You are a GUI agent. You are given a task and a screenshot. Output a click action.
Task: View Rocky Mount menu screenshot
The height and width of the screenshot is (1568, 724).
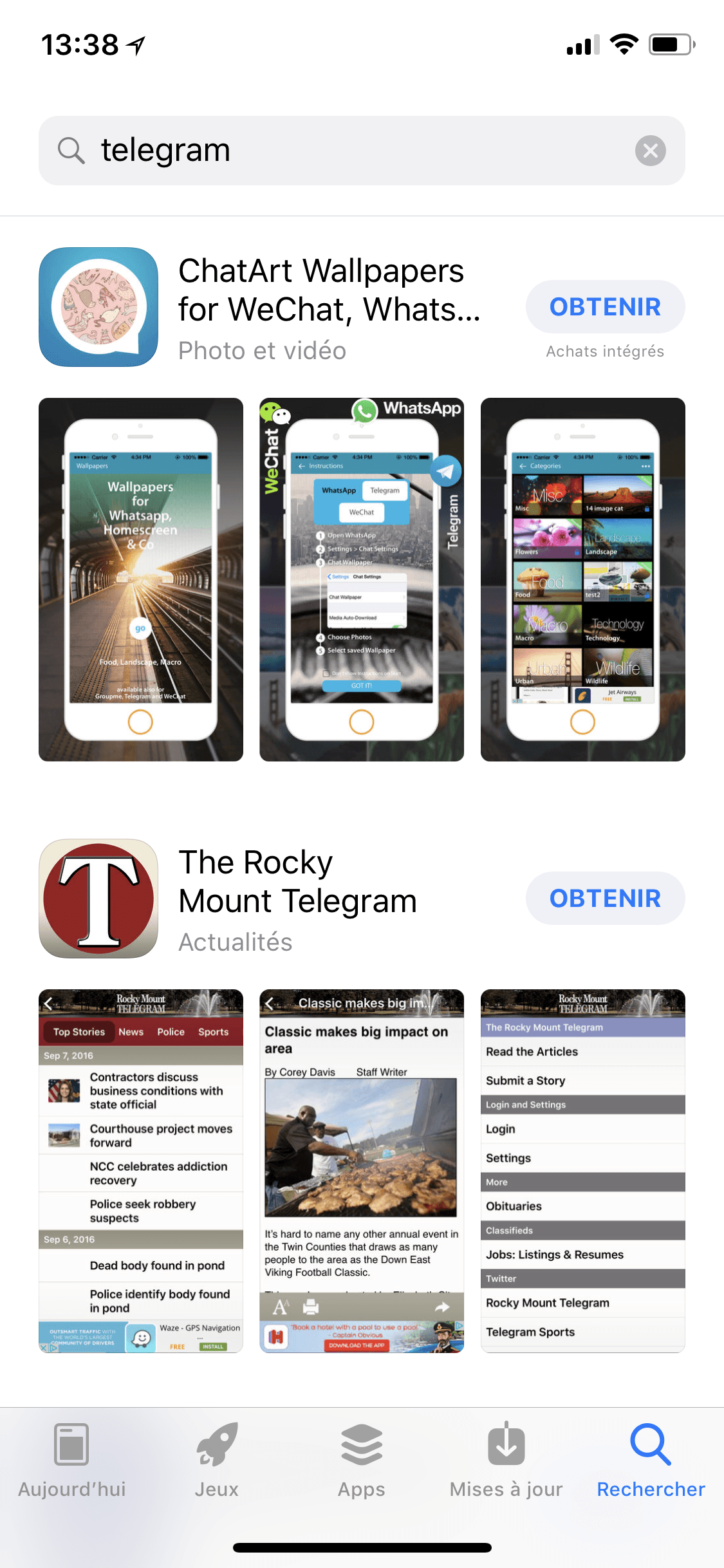pos(583,1171)
